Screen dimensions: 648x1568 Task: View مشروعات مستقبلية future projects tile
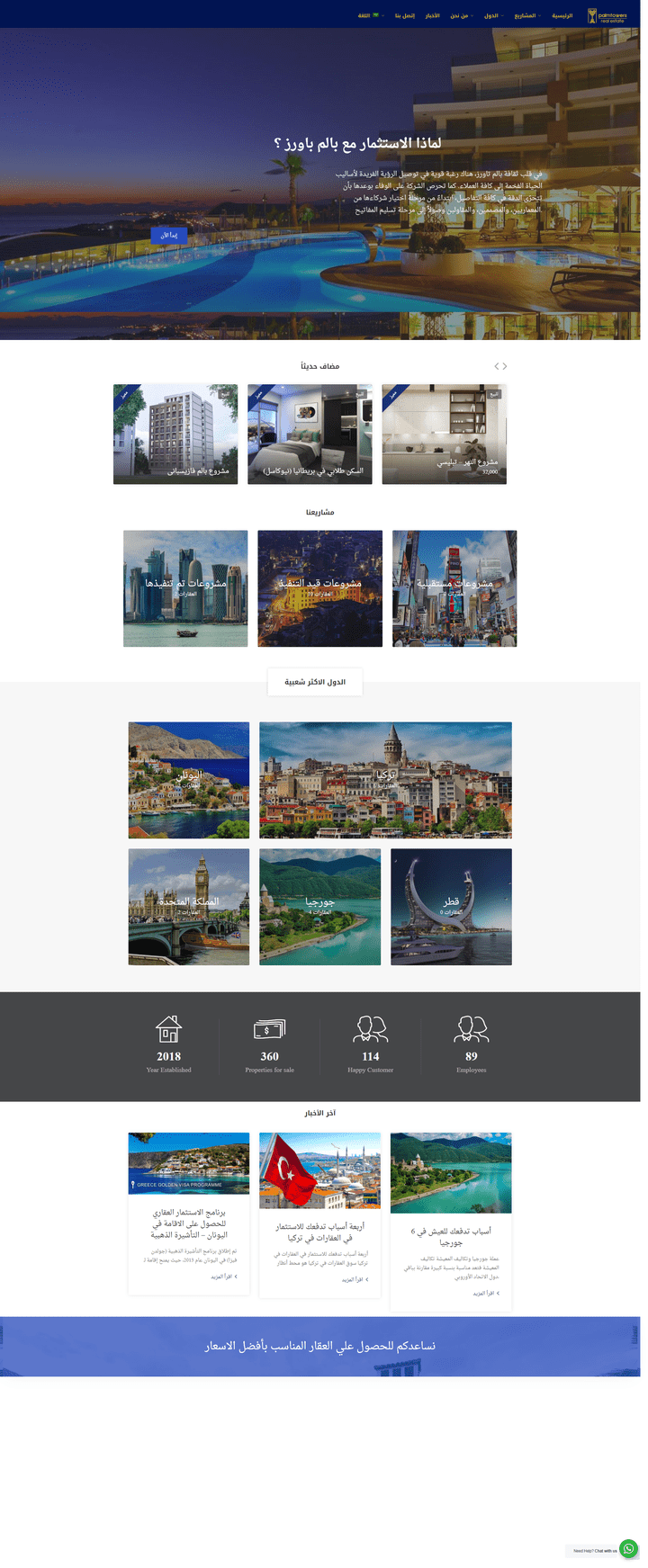coord(454,588)
